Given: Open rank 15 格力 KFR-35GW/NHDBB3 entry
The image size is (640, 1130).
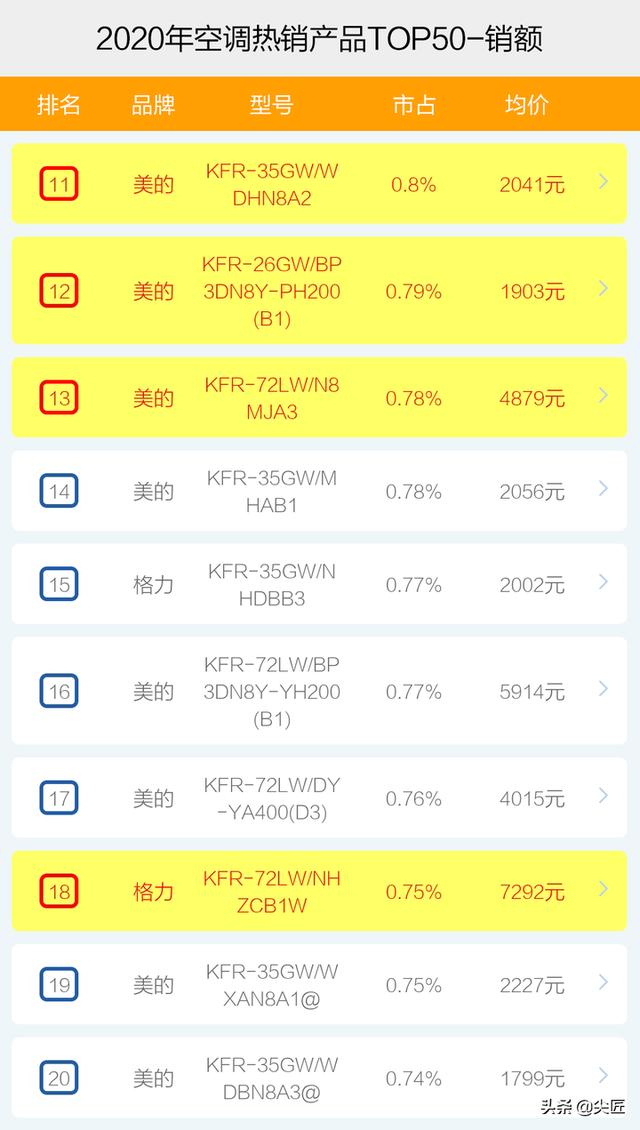Looking at the screenshot, I should coord(319,584).
